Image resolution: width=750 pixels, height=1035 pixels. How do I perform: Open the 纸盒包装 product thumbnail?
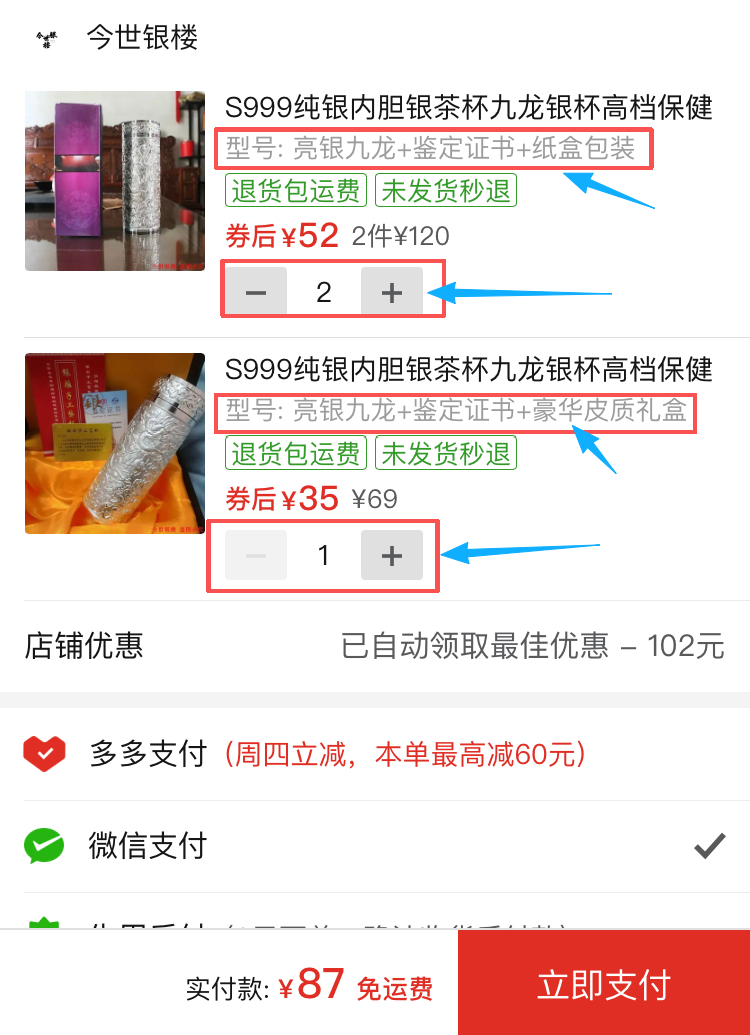(x=115, y=181)
